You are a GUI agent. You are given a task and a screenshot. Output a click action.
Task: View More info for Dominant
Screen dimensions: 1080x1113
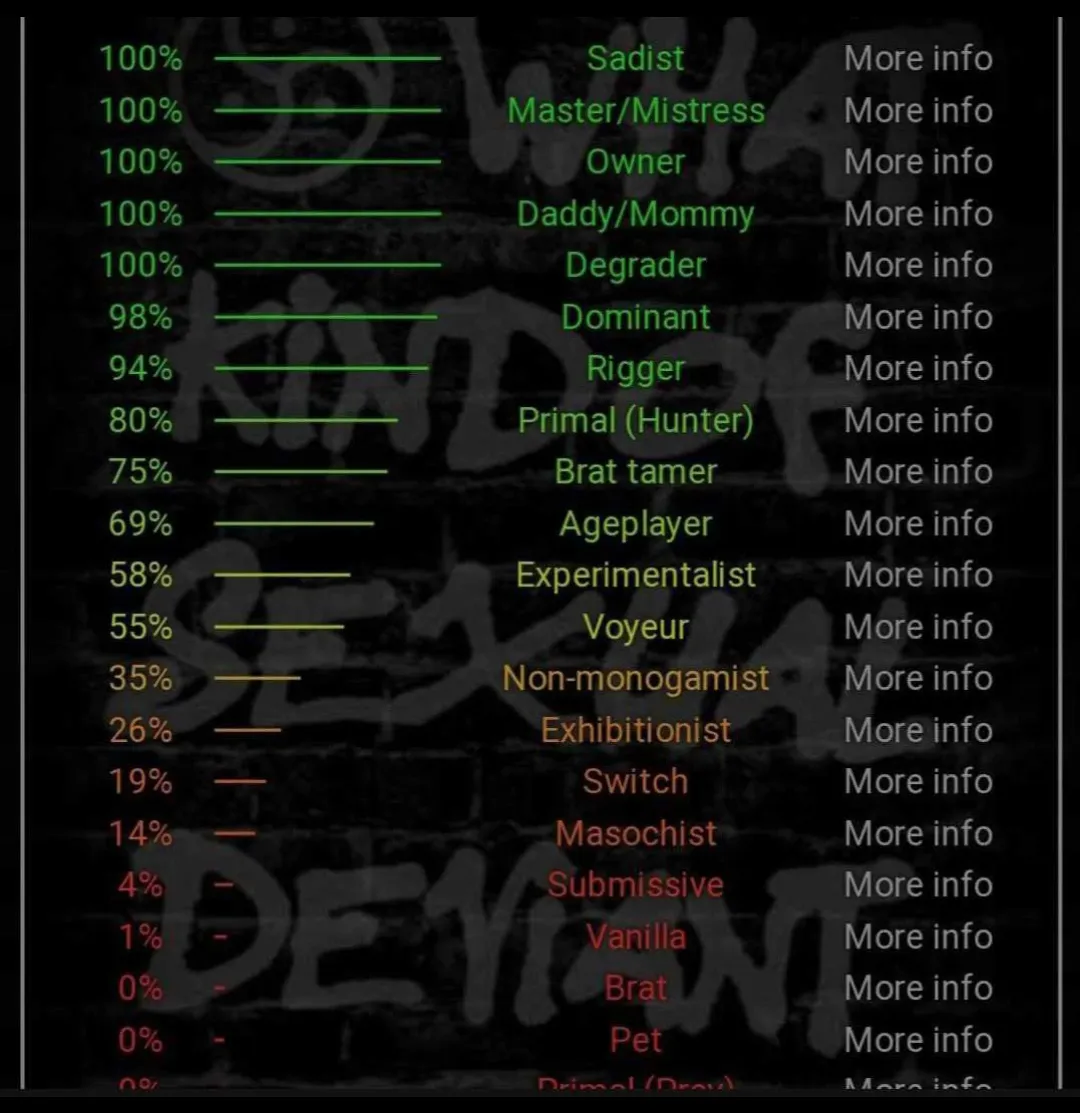pos(918,317)
